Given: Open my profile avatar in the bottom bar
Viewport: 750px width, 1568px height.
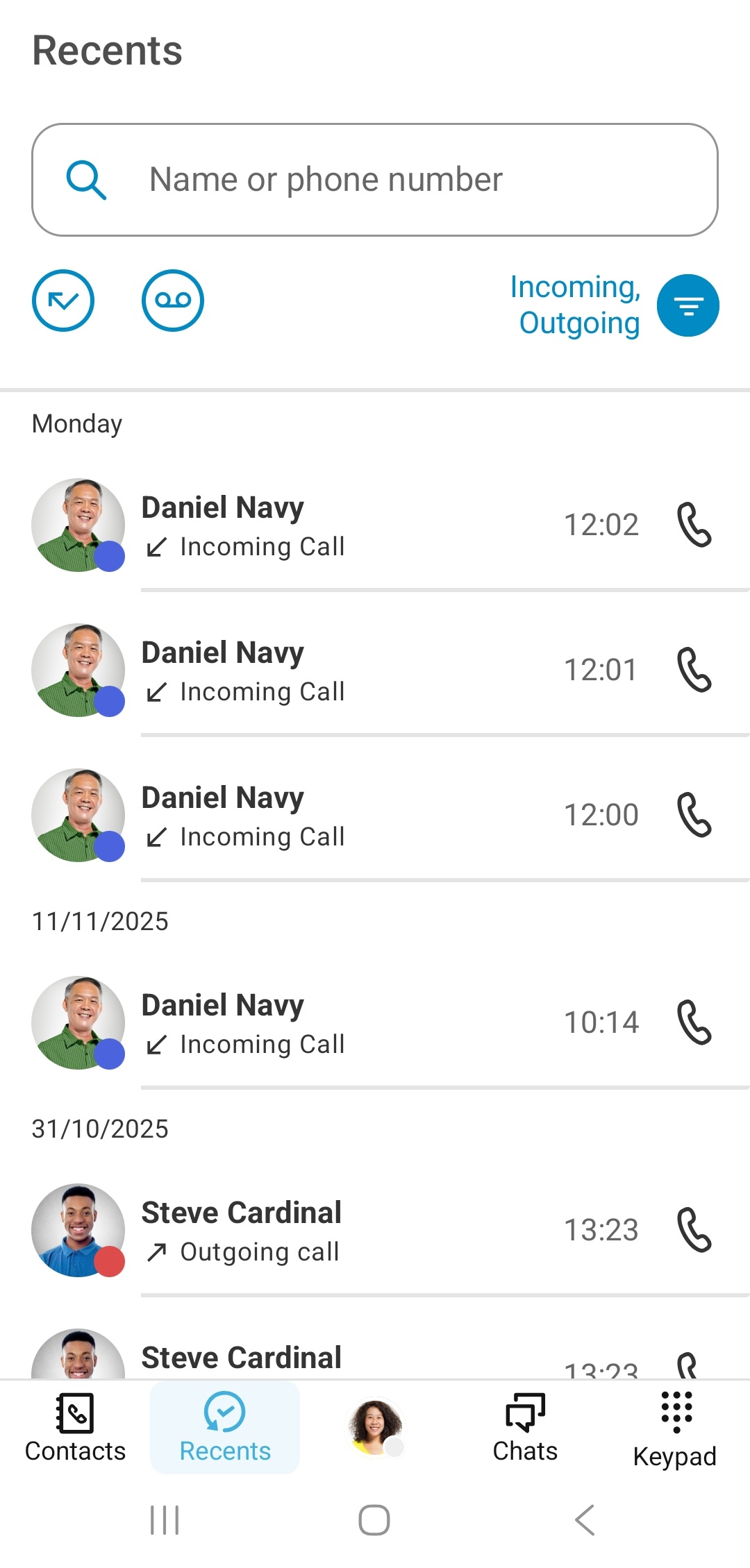Looking at the screenshot, I should click(x=375, y=1426).
